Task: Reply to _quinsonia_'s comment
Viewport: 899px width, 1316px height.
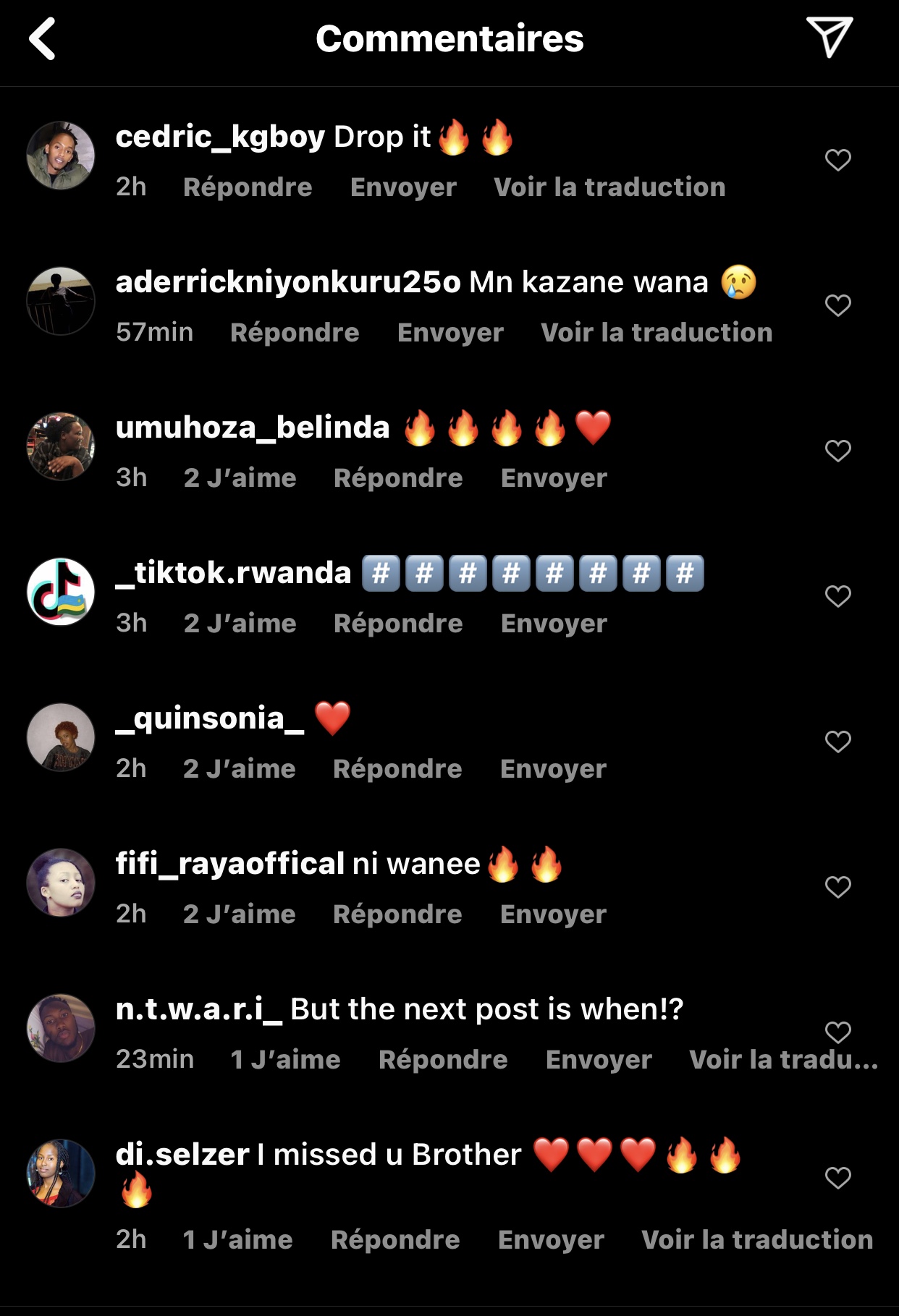Action: [x=397, y=769]
